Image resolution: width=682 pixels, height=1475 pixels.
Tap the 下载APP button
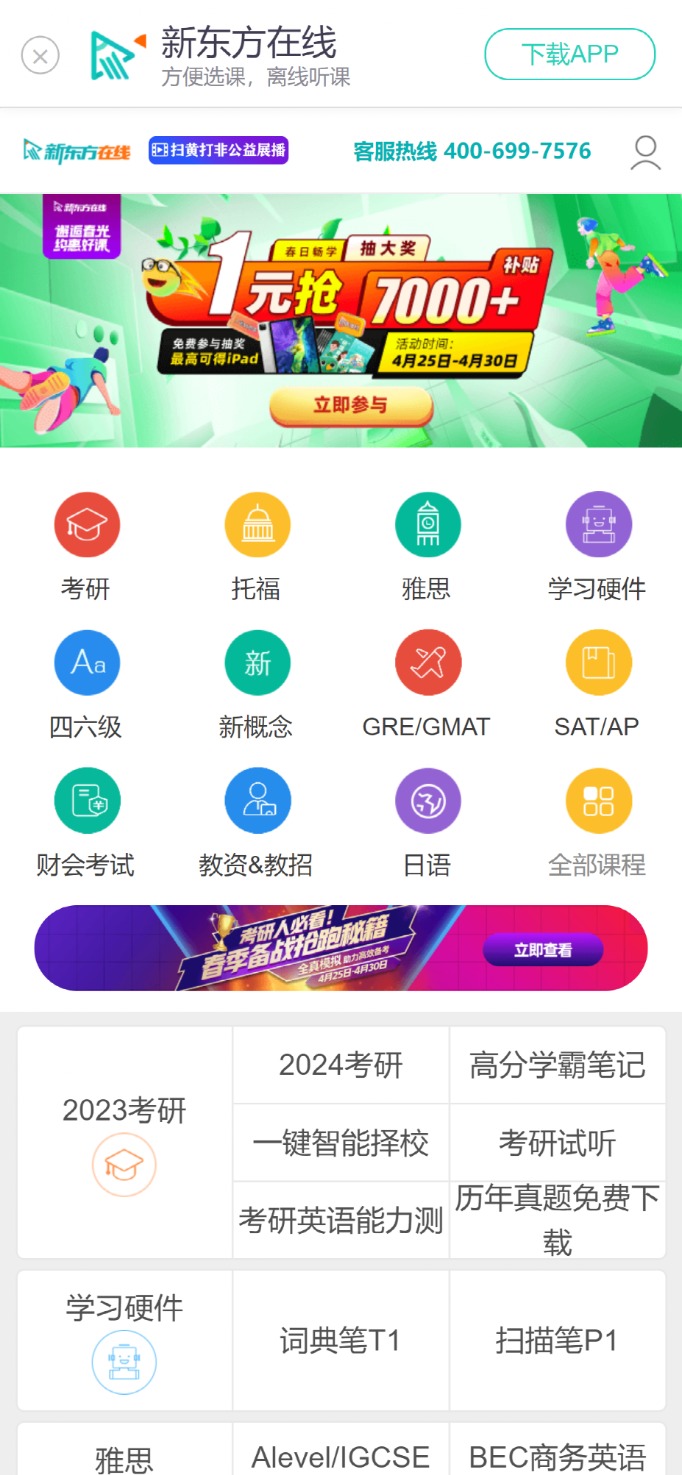569,54
